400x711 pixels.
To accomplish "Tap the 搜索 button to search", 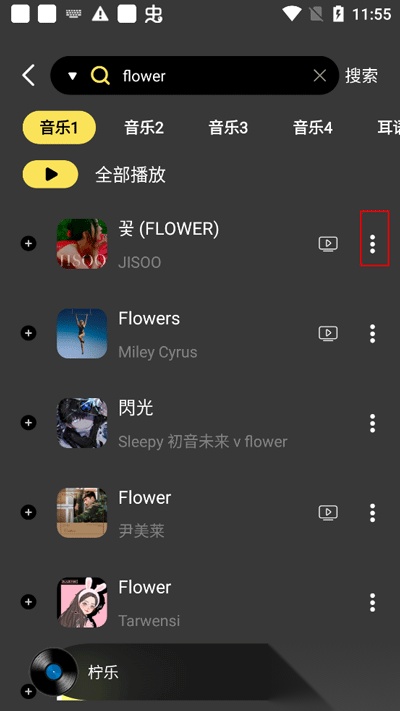I will [361, 76].
